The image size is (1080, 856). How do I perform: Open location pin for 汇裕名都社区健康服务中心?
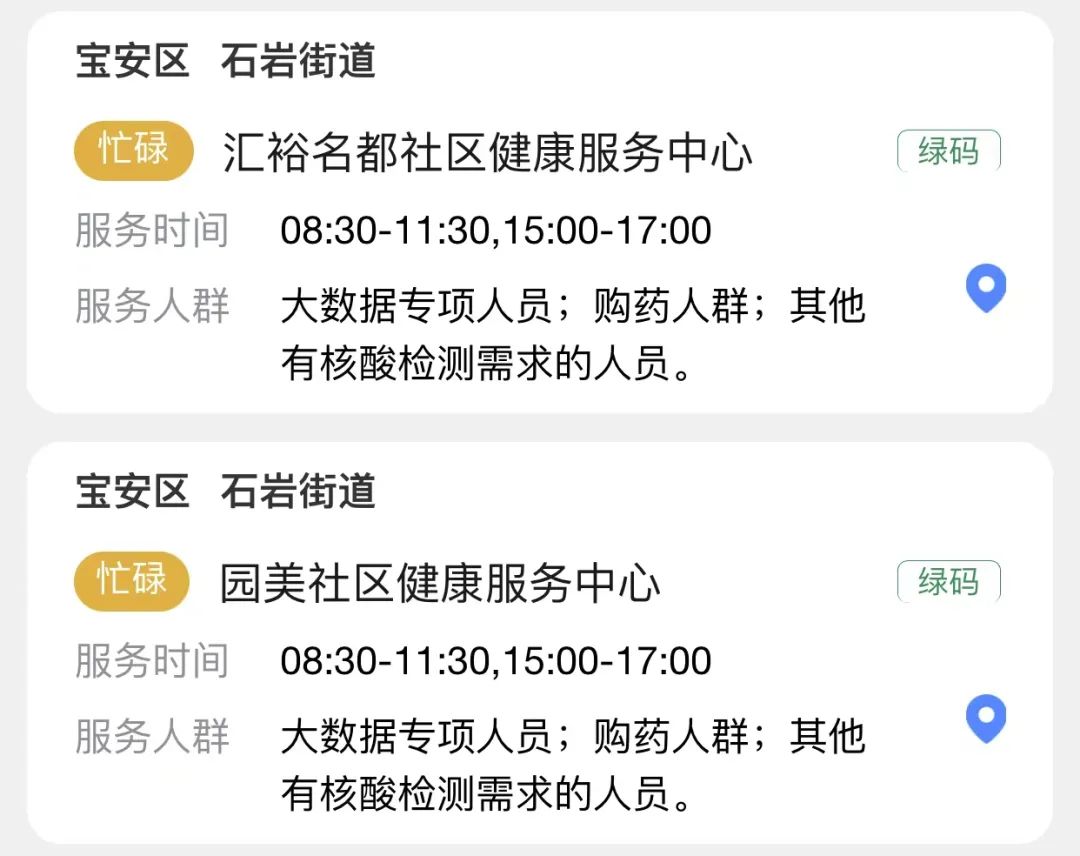tap(985, 288)
